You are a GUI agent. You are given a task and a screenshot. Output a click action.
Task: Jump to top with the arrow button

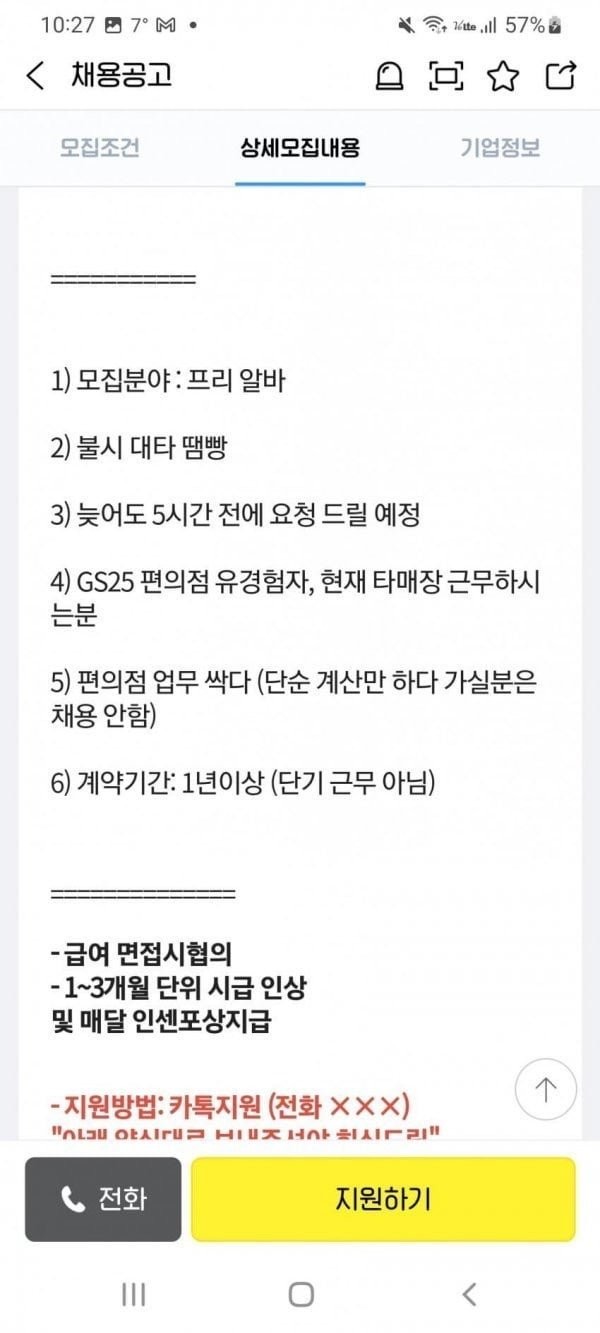point(546,1090)
